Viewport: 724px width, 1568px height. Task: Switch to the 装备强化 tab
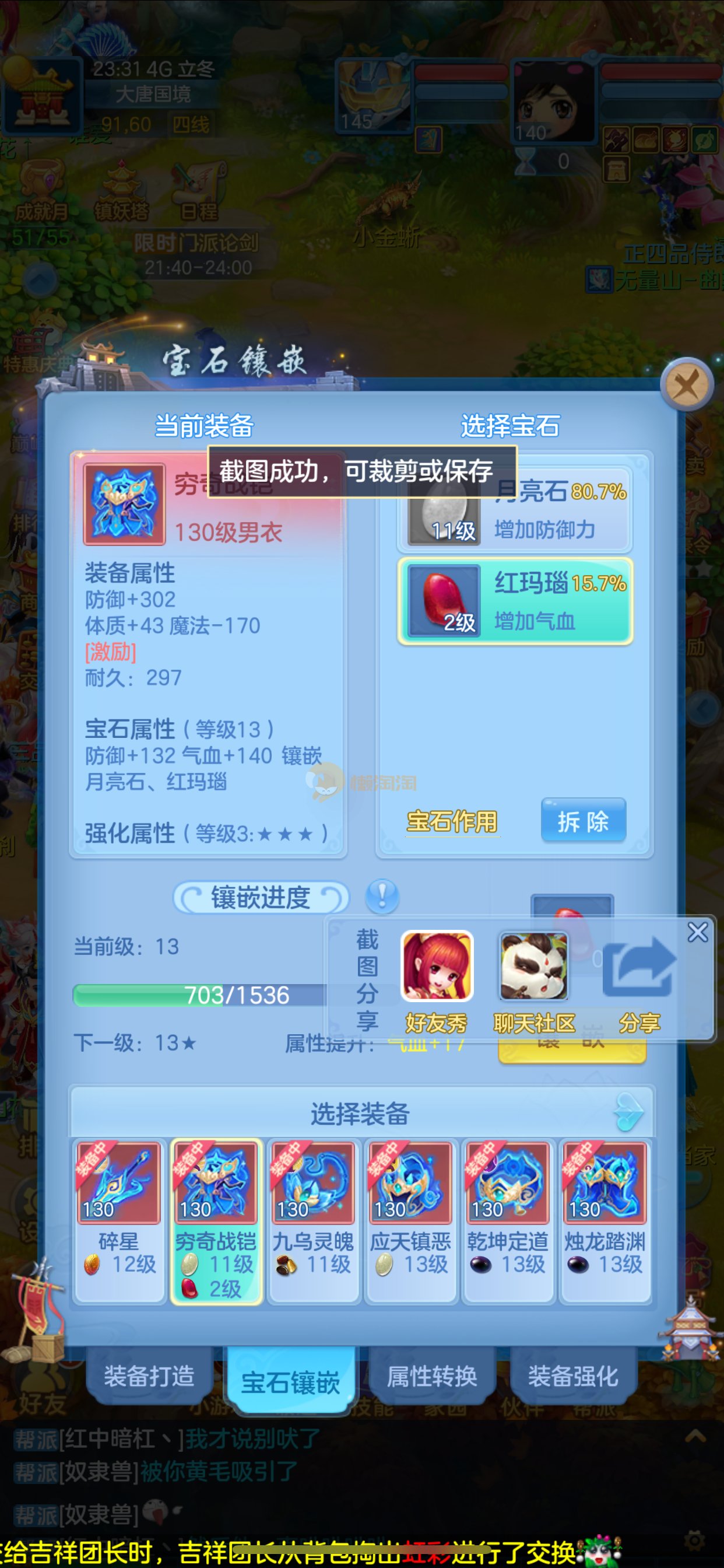pos(572,1375)
